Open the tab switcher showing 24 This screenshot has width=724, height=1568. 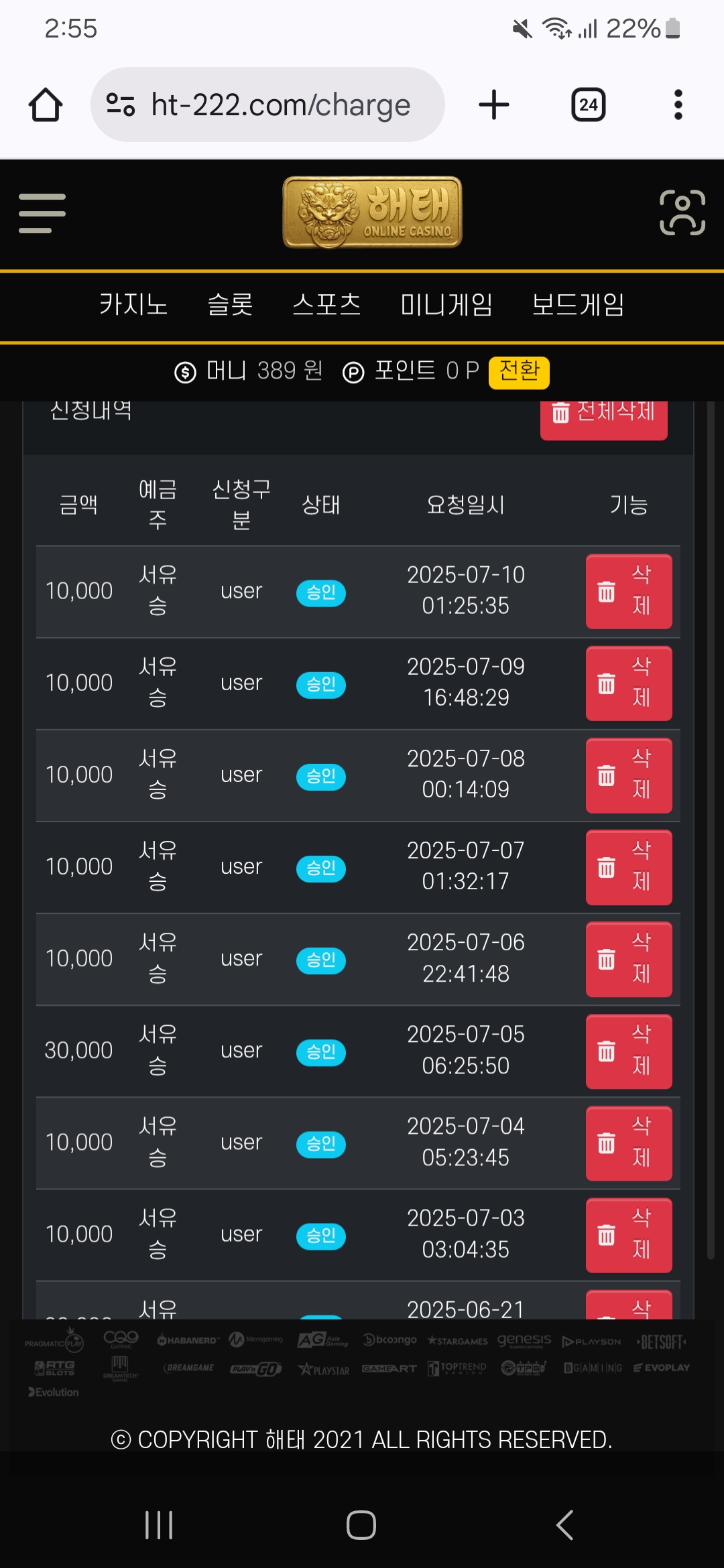pyautogui.click(x=589, y=105)
